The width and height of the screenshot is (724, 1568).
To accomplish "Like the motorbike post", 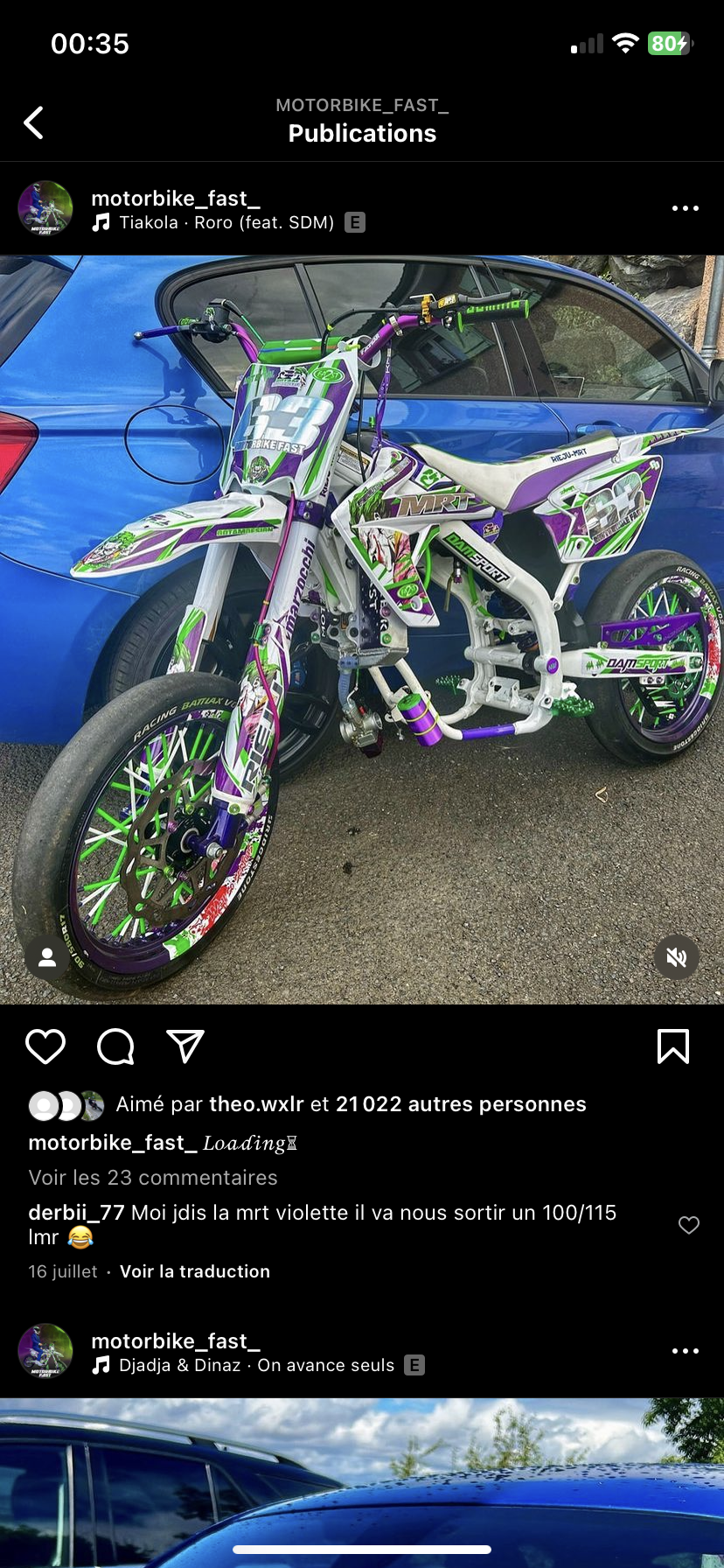I will click(x=45, y=1046).
